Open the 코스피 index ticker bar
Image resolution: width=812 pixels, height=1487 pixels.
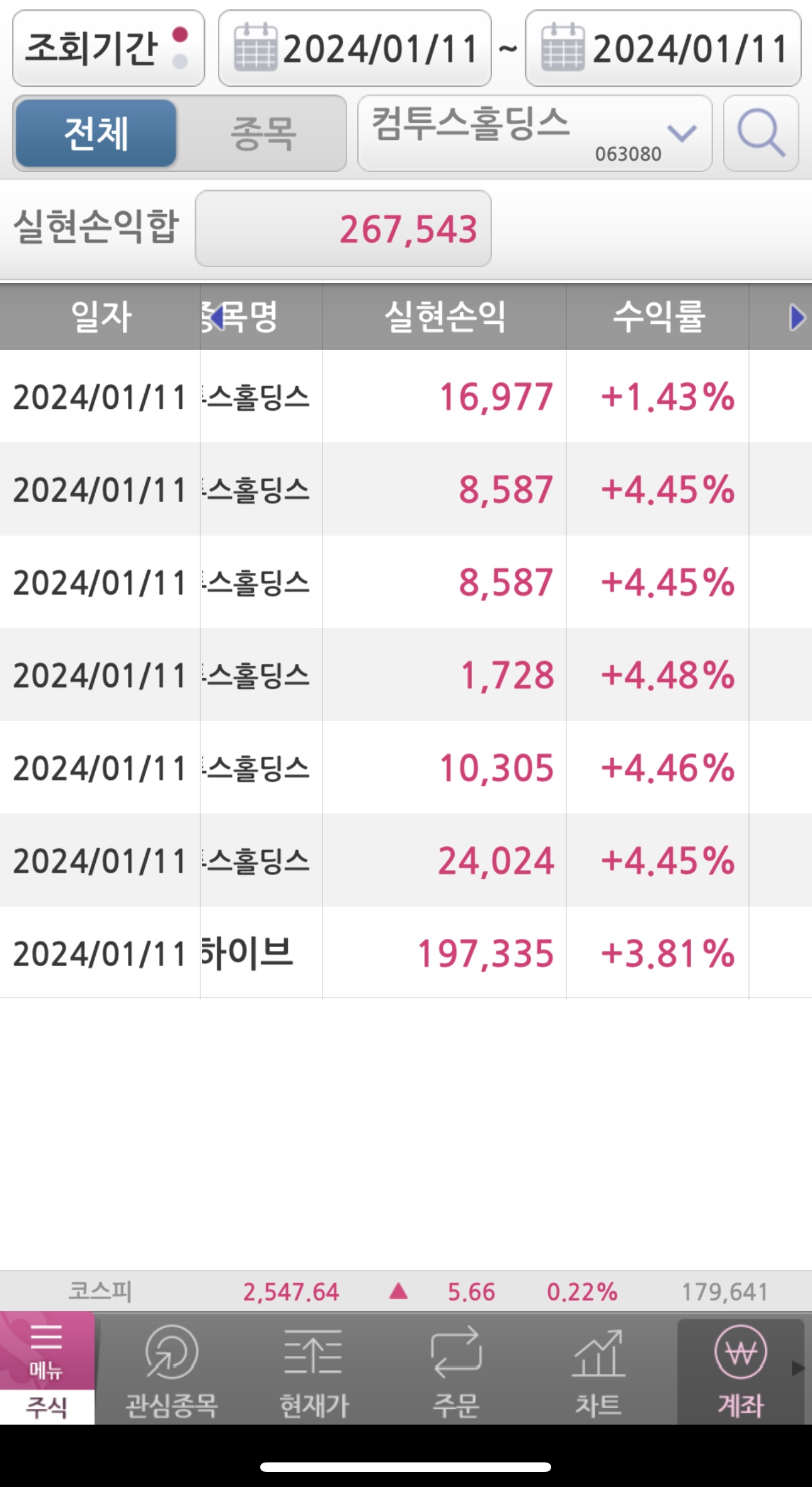click(x=406, y=1292)
